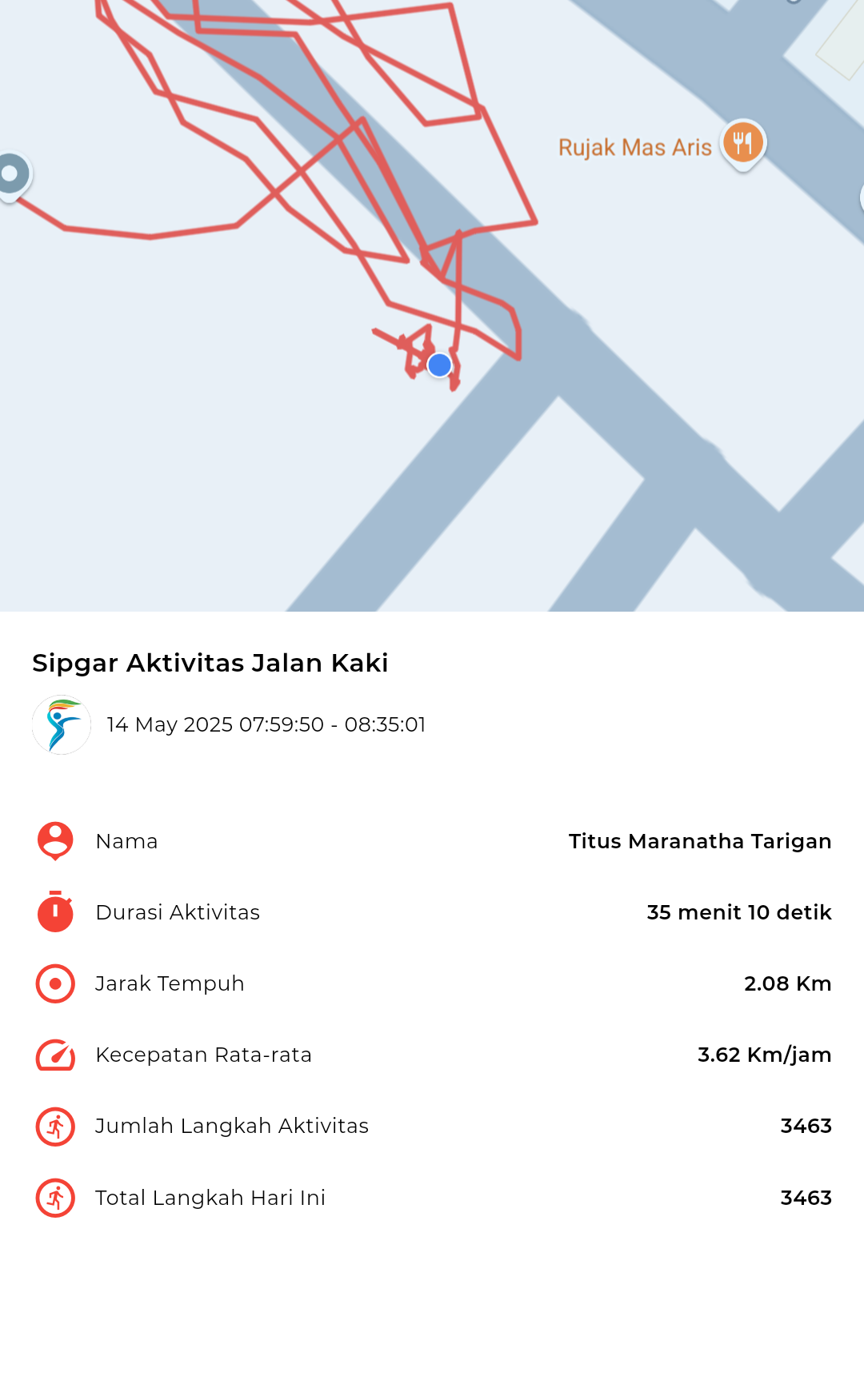Screen dimensions: 864x1400
Task: Tap the Rujak Mas Aris restaurant marker
Action: click(x=743, y=145)
